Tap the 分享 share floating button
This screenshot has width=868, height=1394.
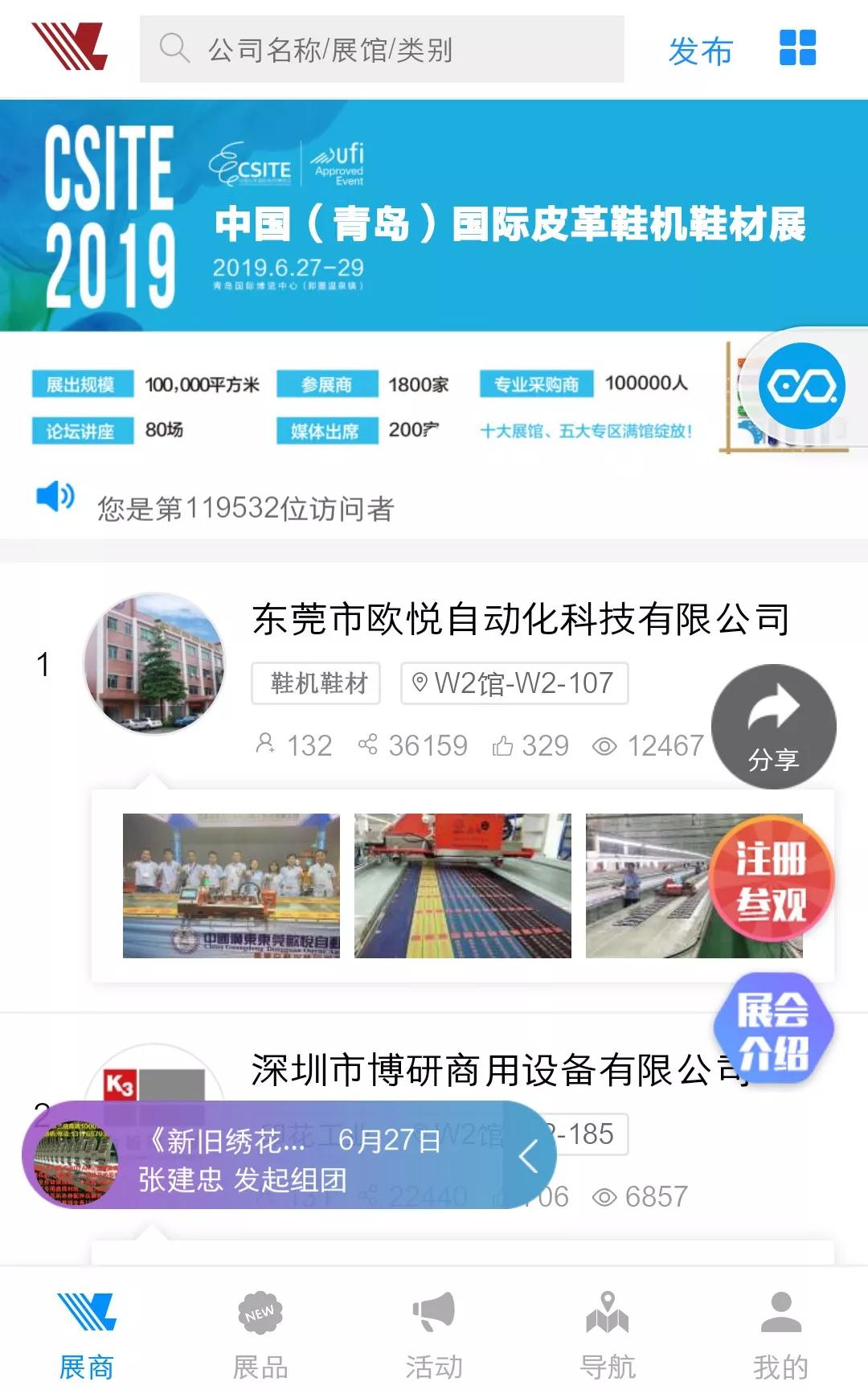pos(773,727)
